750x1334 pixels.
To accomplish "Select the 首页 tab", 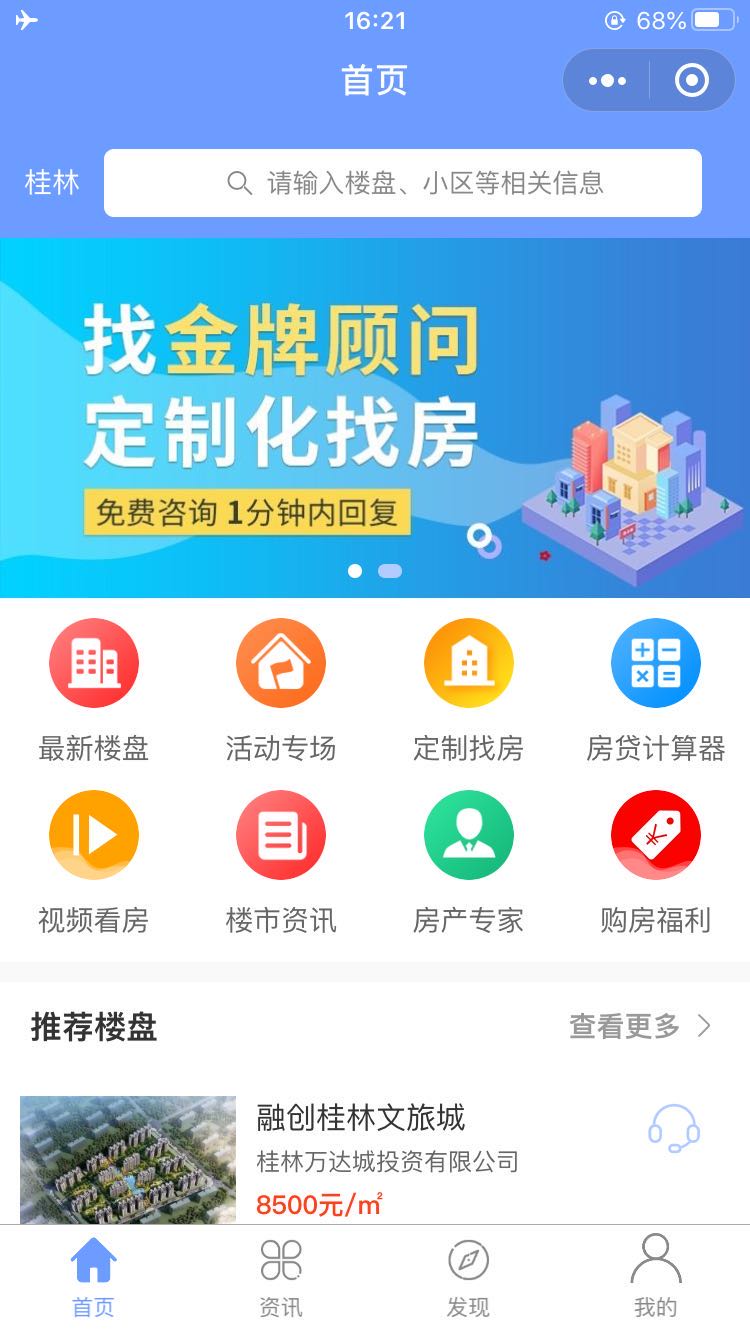I will click(x=94, y=1277).
